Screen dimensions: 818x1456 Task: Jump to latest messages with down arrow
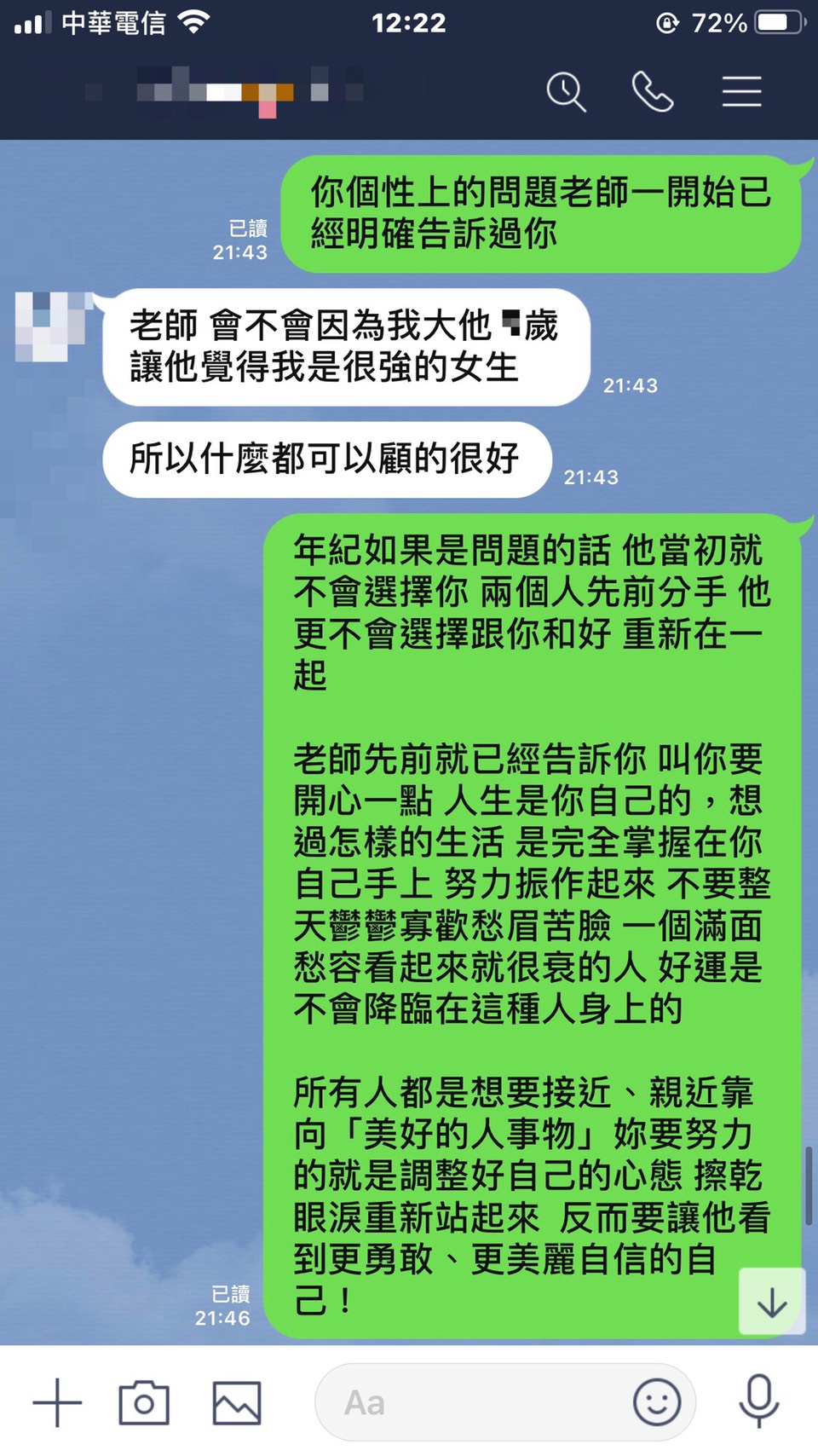(771, 1302)
